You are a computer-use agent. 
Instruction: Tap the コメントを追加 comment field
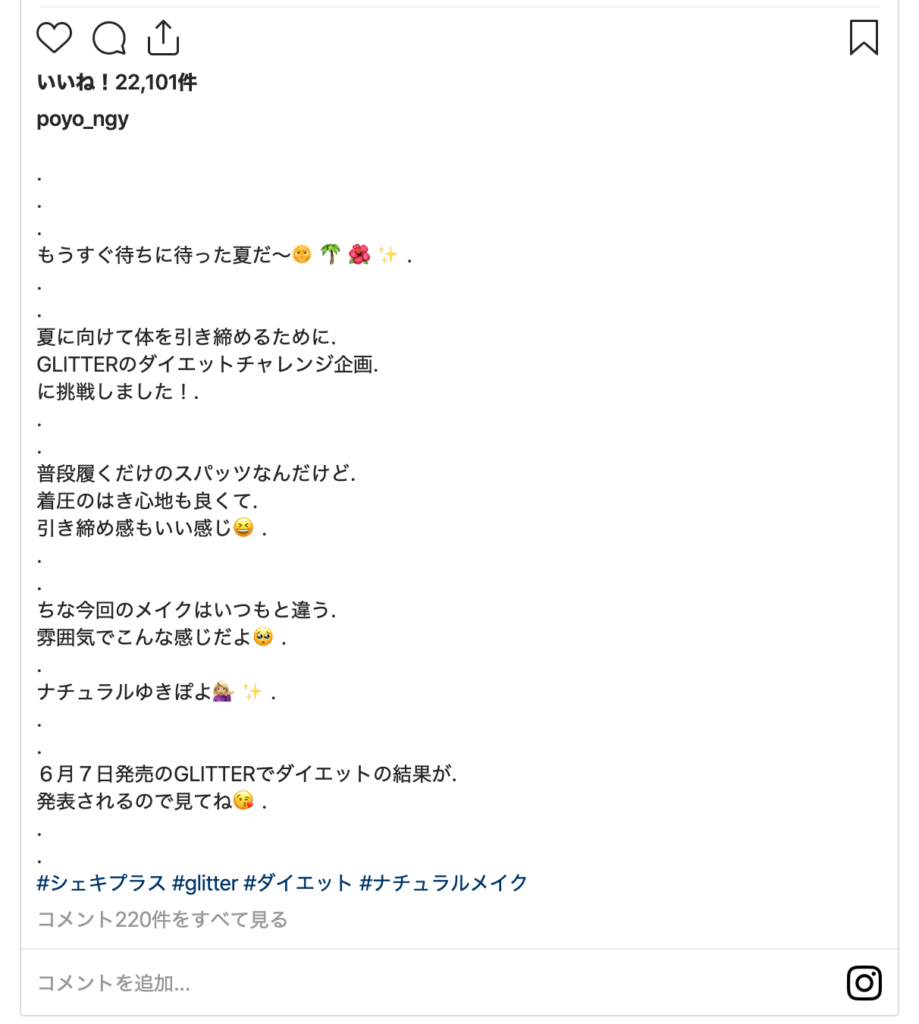(400, 983)
